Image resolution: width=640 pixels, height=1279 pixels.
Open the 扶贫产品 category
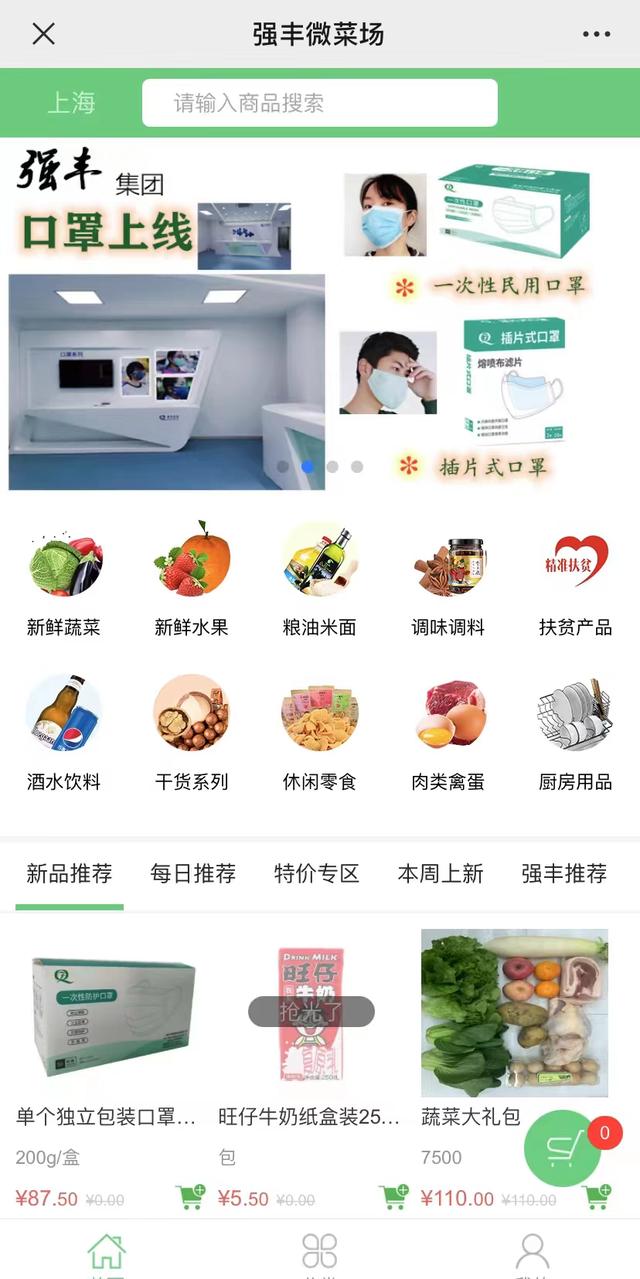tap(575, 580)
